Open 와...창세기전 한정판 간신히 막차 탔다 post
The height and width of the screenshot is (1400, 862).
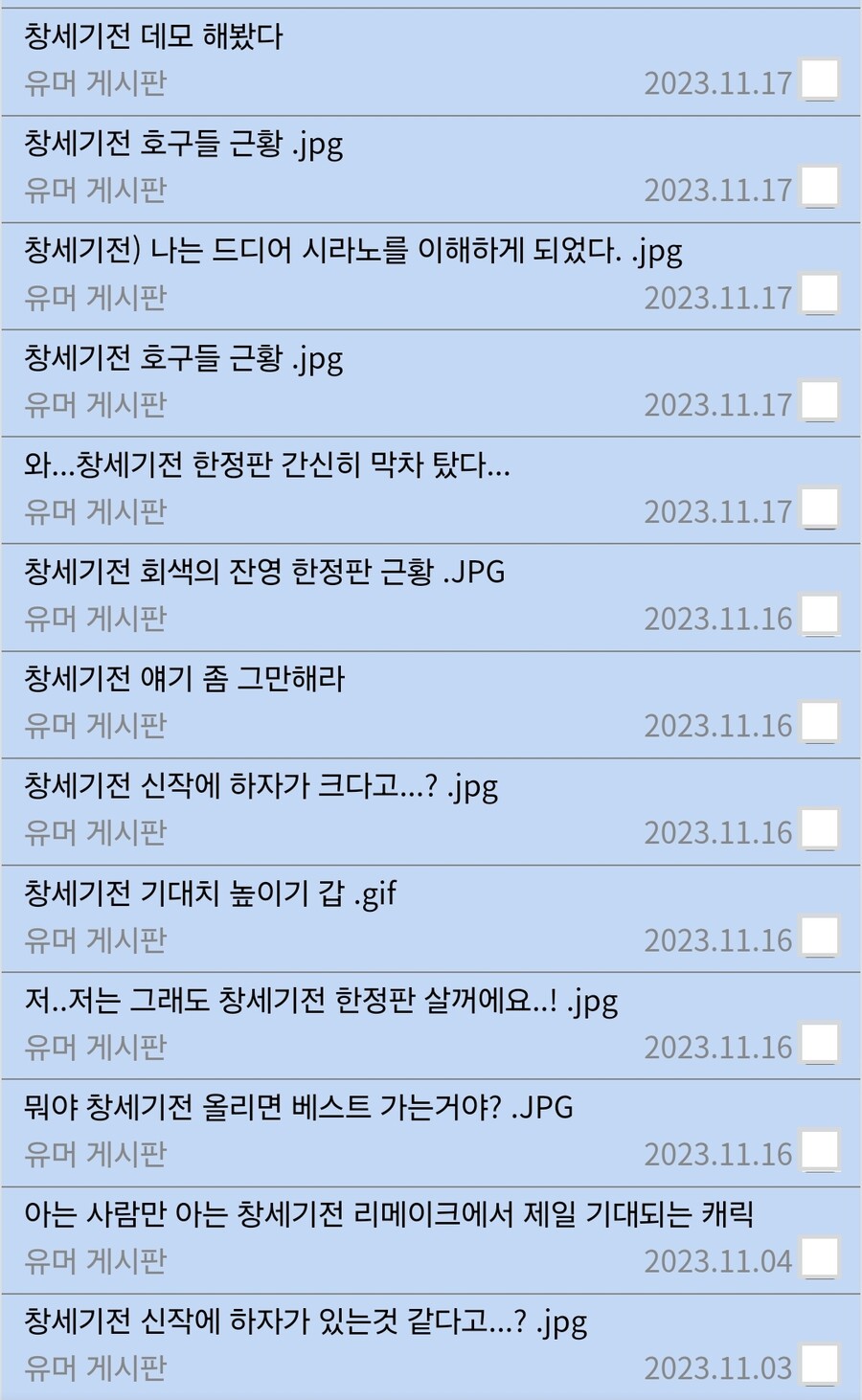point(265,466)
